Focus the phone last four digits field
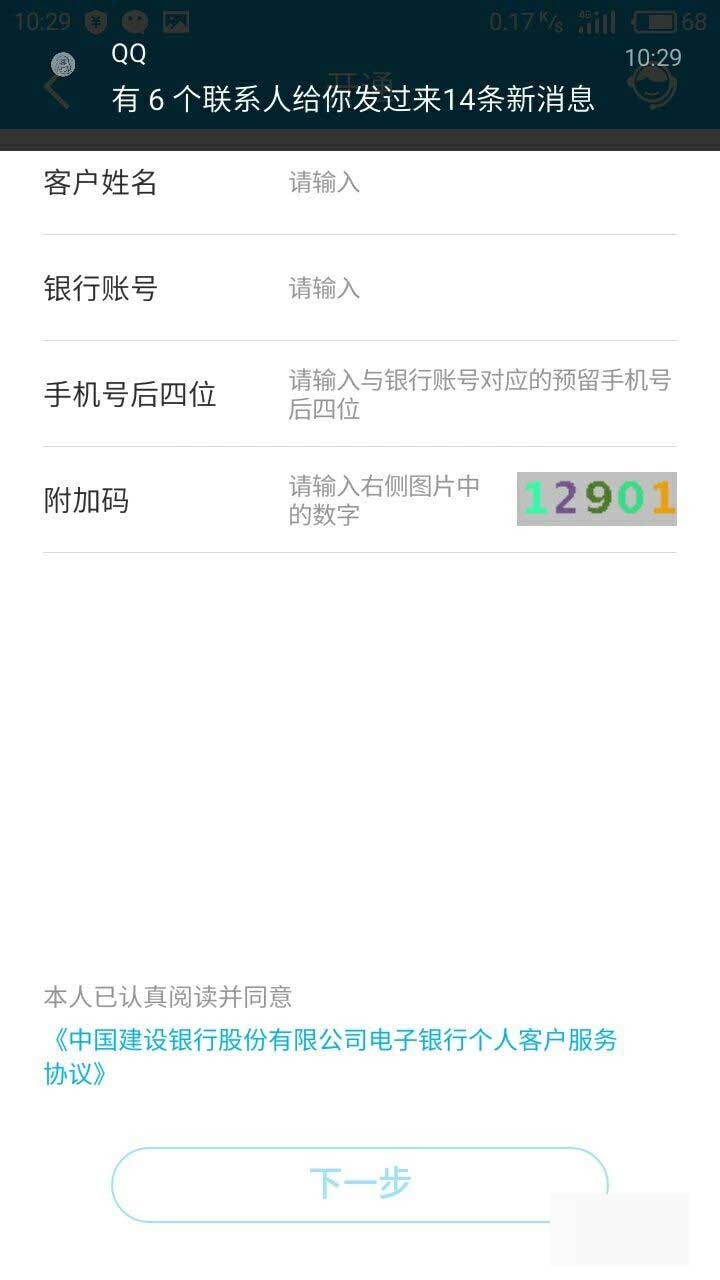The height and width of the screenshot is (1280, 720). tap(480, 395)
